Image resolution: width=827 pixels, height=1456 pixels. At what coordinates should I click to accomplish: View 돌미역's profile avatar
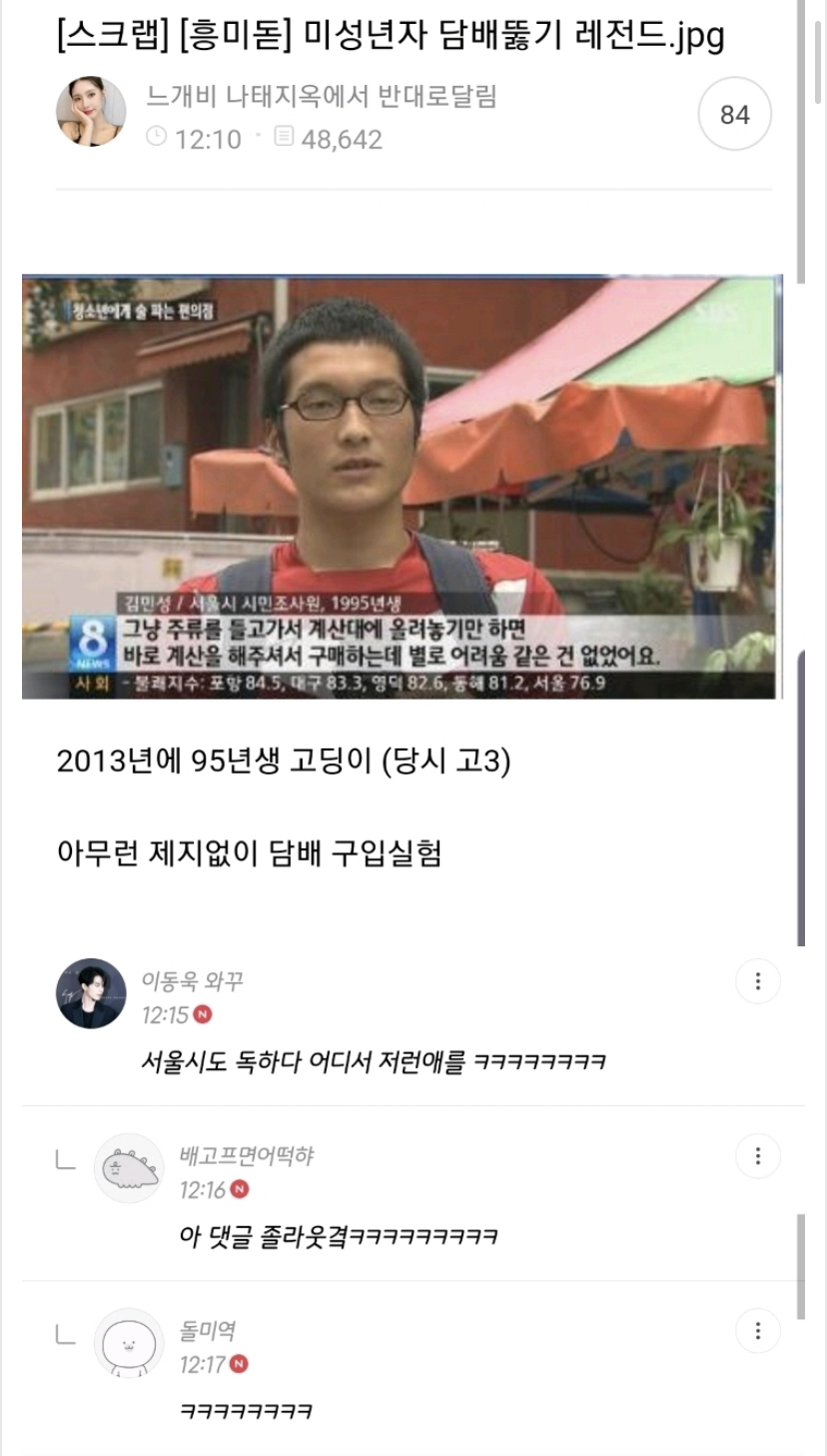click(x=128, y=1343)
